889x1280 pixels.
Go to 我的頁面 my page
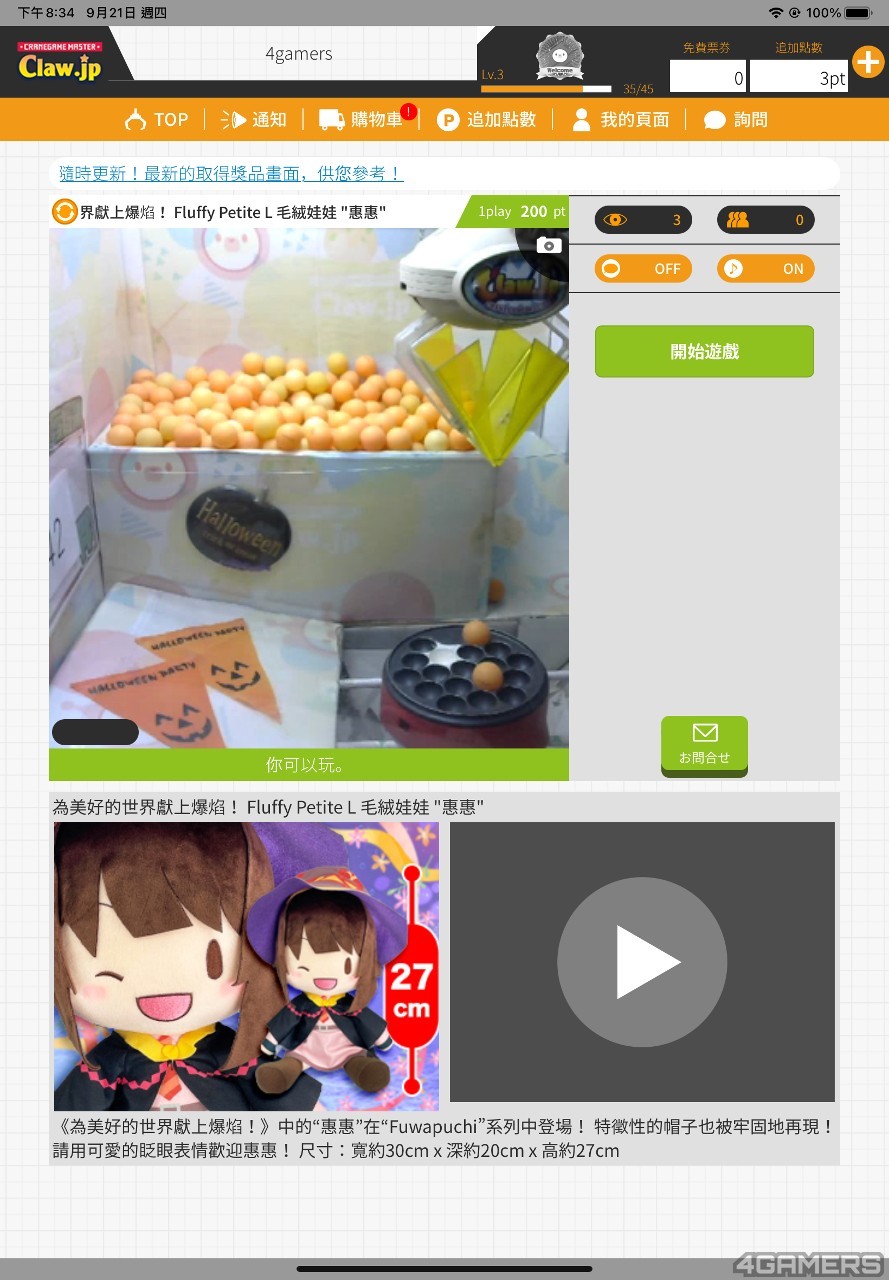620,120
